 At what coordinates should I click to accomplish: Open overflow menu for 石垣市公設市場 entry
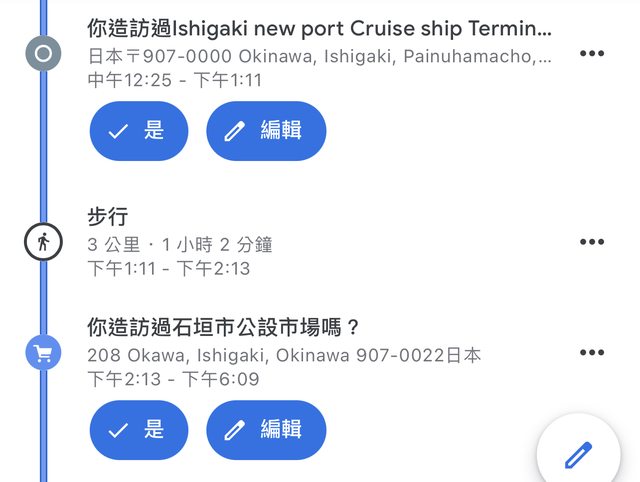point(592,352)
